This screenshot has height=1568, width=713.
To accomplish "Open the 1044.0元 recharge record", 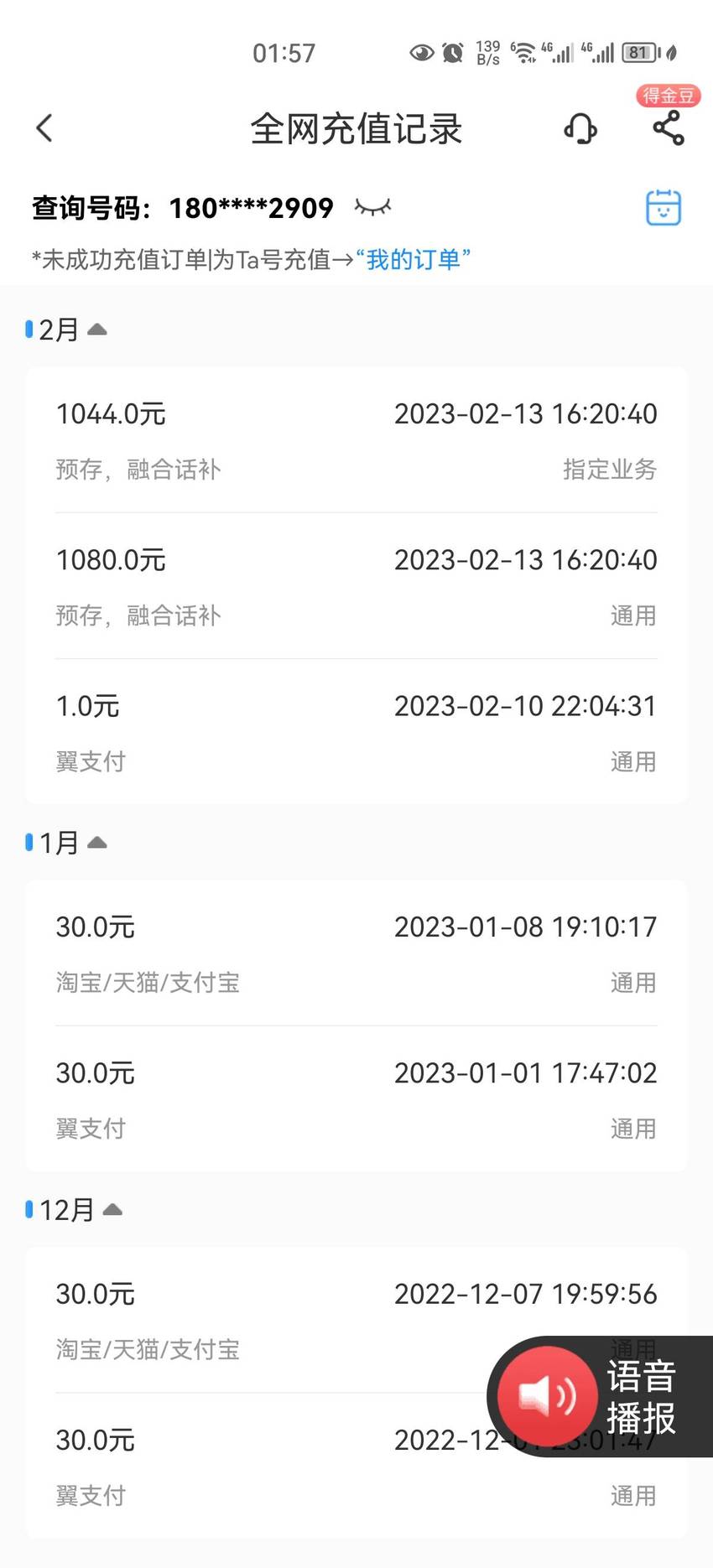I will [356, 440].
